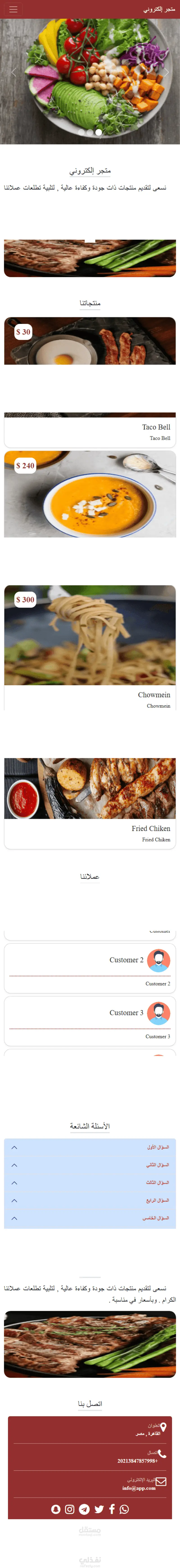The height and width of the screenshot is (1568, 180).
Task: Expand the السؤال الثاني question
Action: click(90, 1165)
